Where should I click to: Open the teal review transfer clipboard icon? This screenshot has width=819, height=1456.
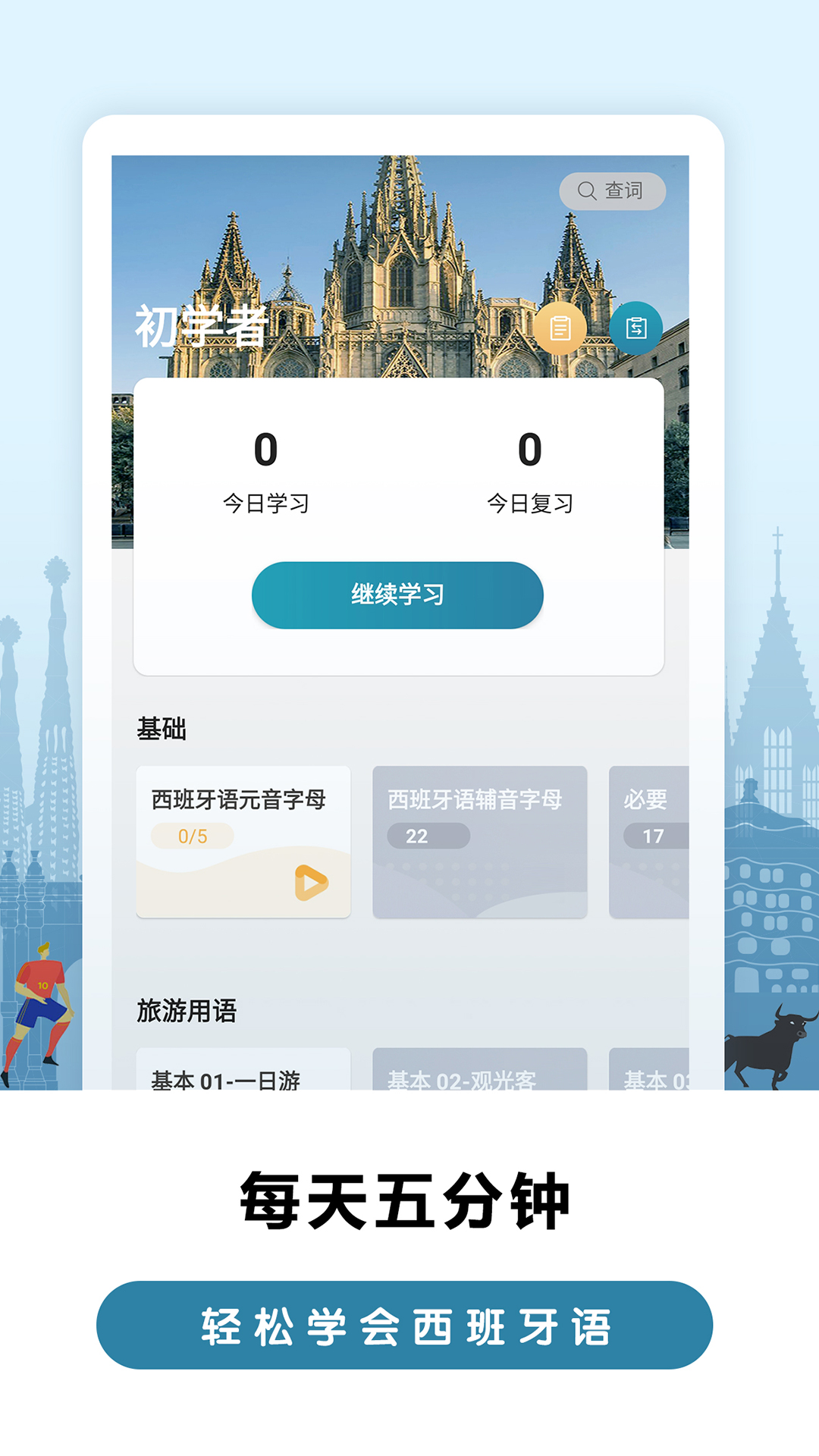635,326
